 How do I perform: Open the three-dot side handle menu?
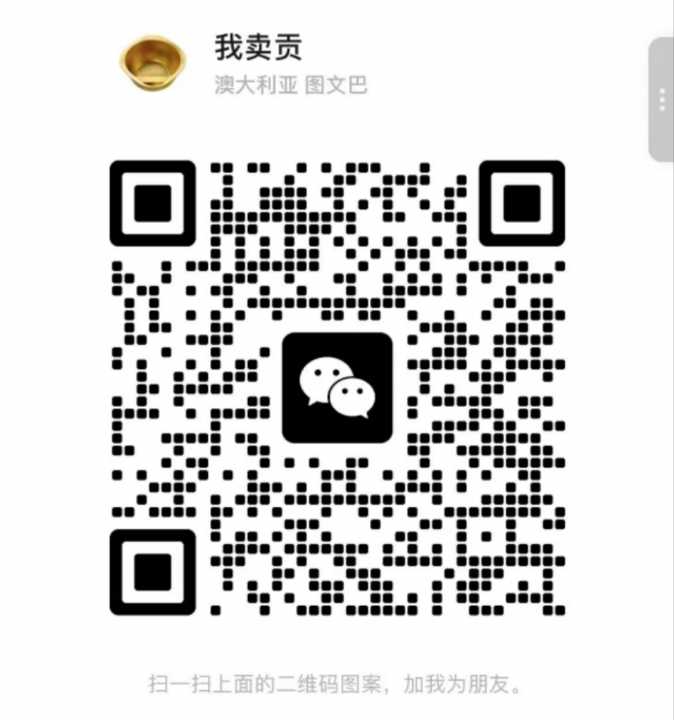(x=662, y=99)
